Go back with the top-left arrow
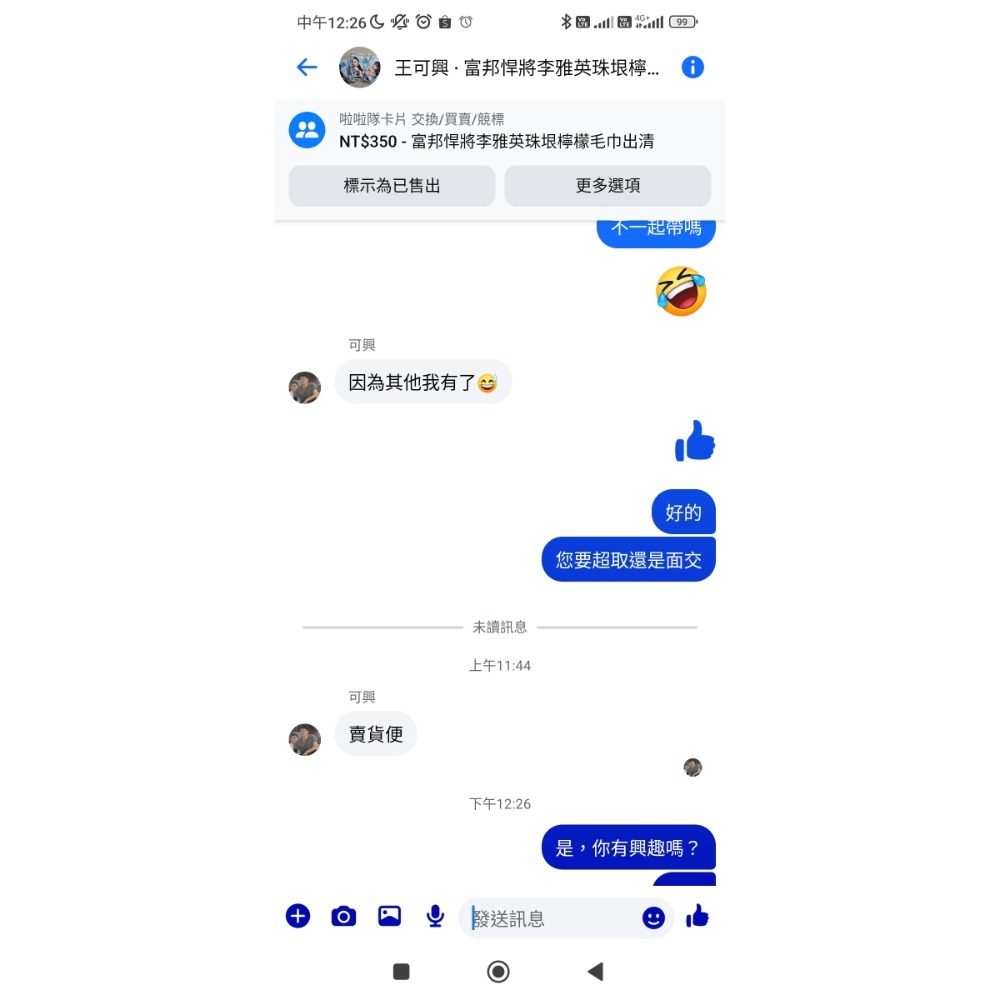Image resolution: width=1000 pixels, height=1000 pixels. [x=306, y=67]
